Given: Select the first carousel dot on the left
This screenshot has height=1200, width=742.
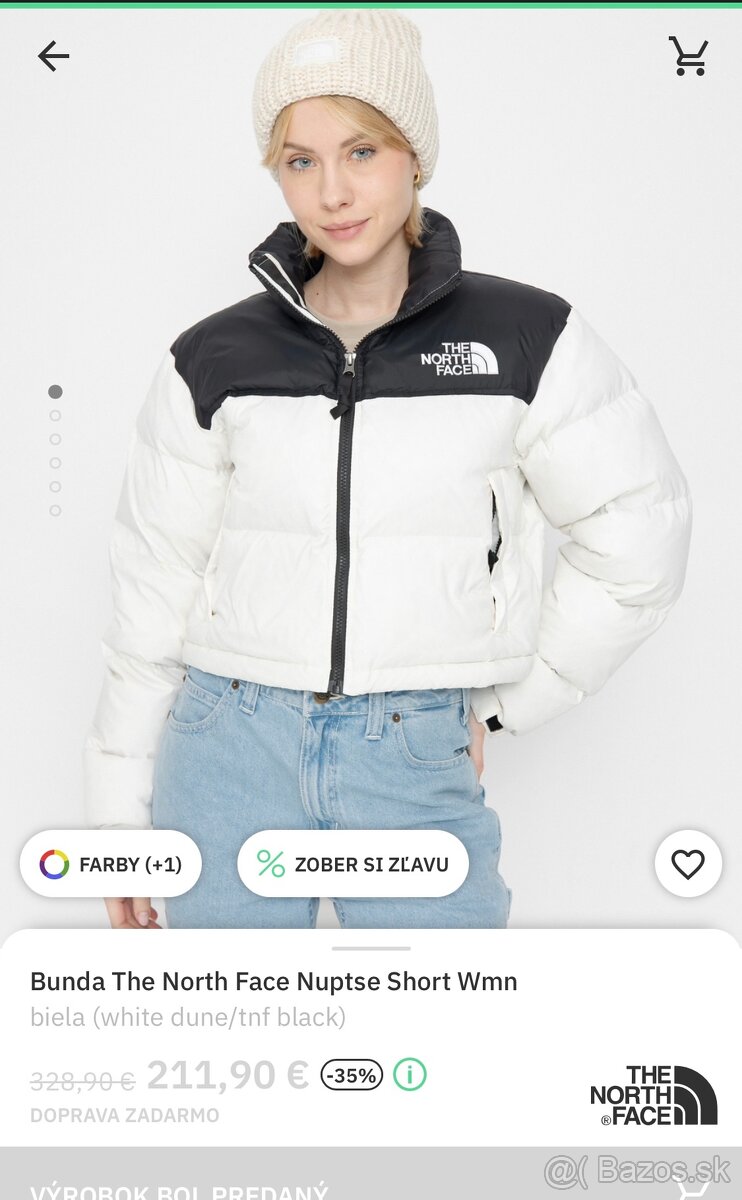Looking at the screenshot, I should (55, 390).
